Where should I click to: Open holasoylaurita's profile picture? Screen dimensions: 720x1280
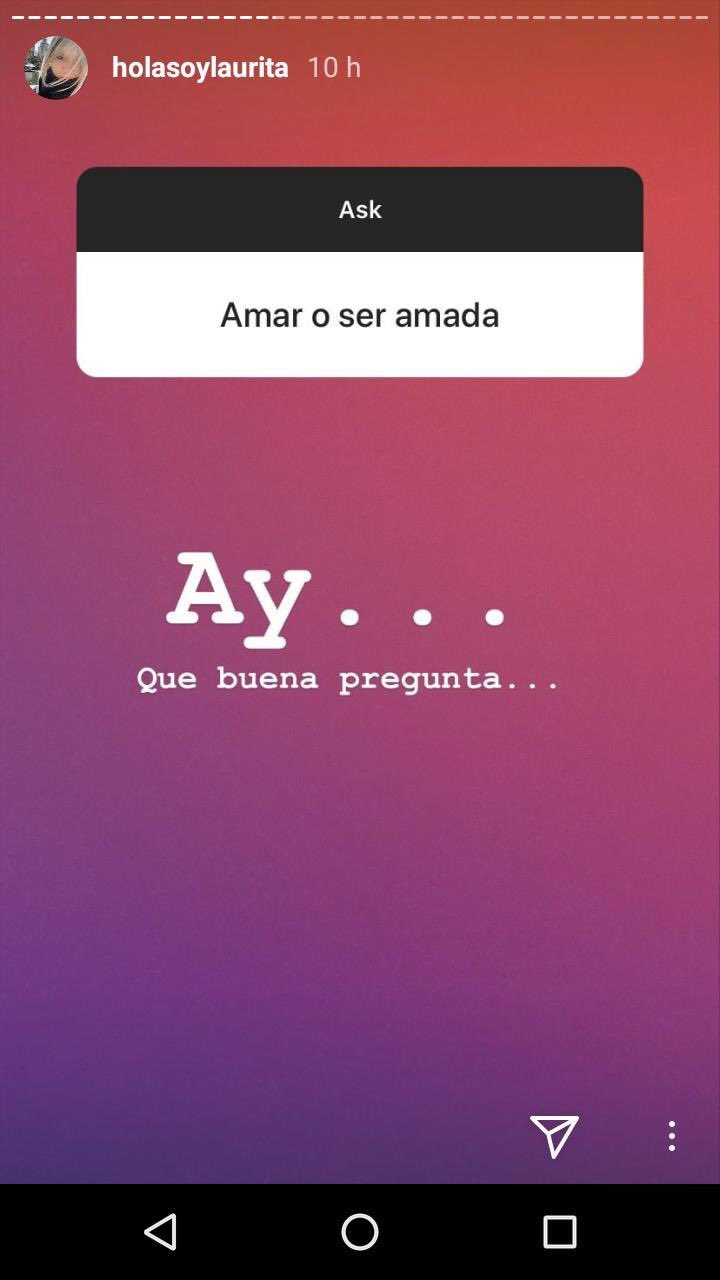pyautogui.click(x=56, y=68)
